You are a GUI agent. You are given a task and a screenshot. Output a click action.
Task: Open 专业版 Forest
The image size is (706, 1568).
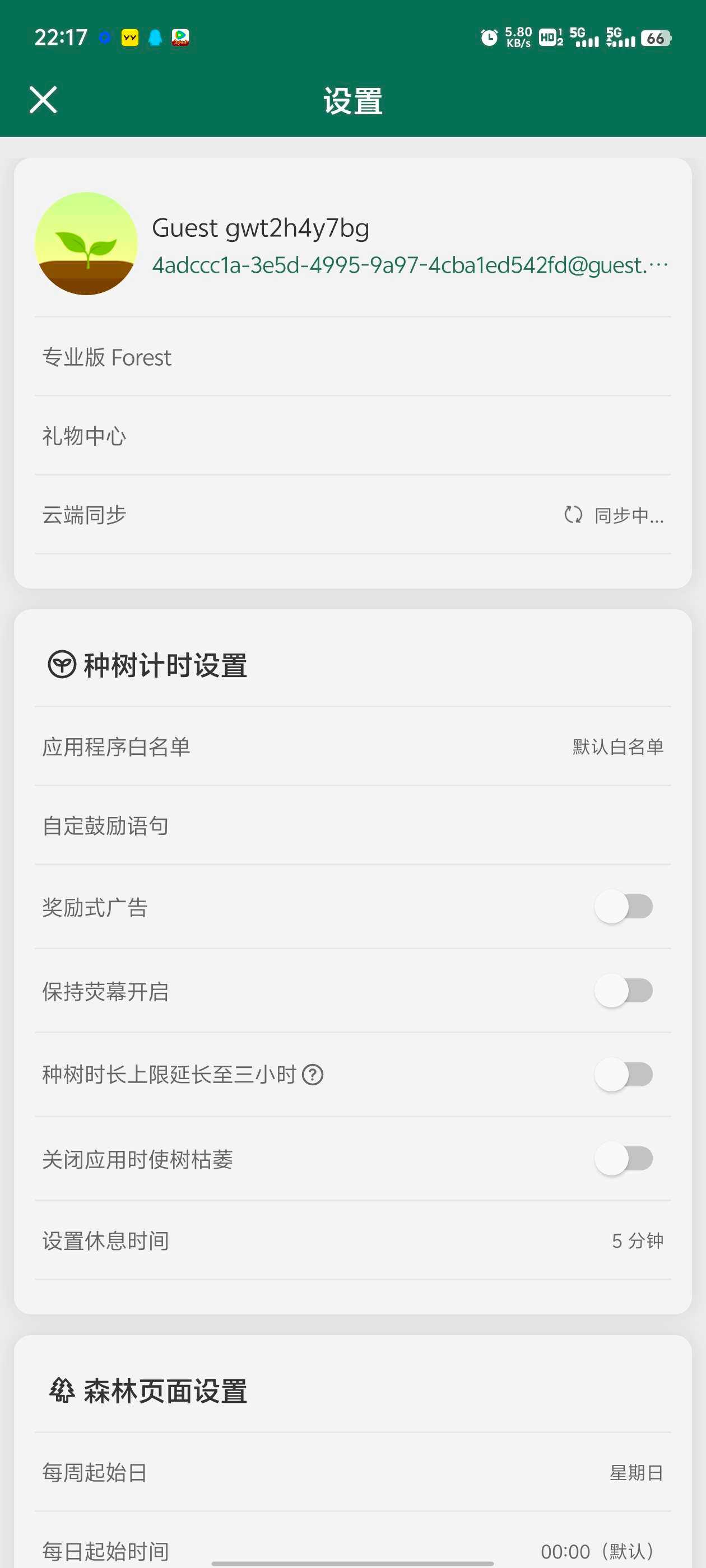(x=352, y=357)
